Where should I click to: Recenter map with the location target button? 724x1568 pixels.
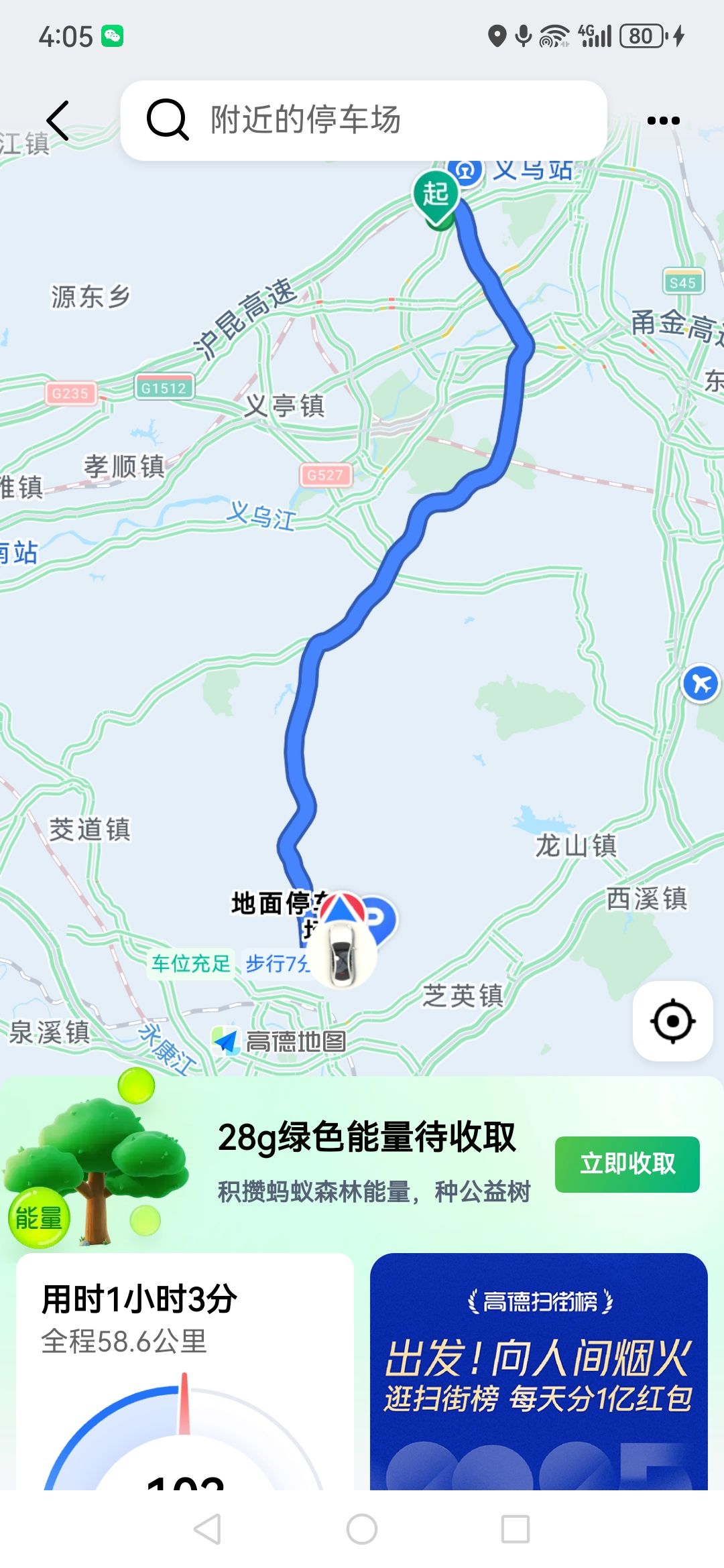672,1021
